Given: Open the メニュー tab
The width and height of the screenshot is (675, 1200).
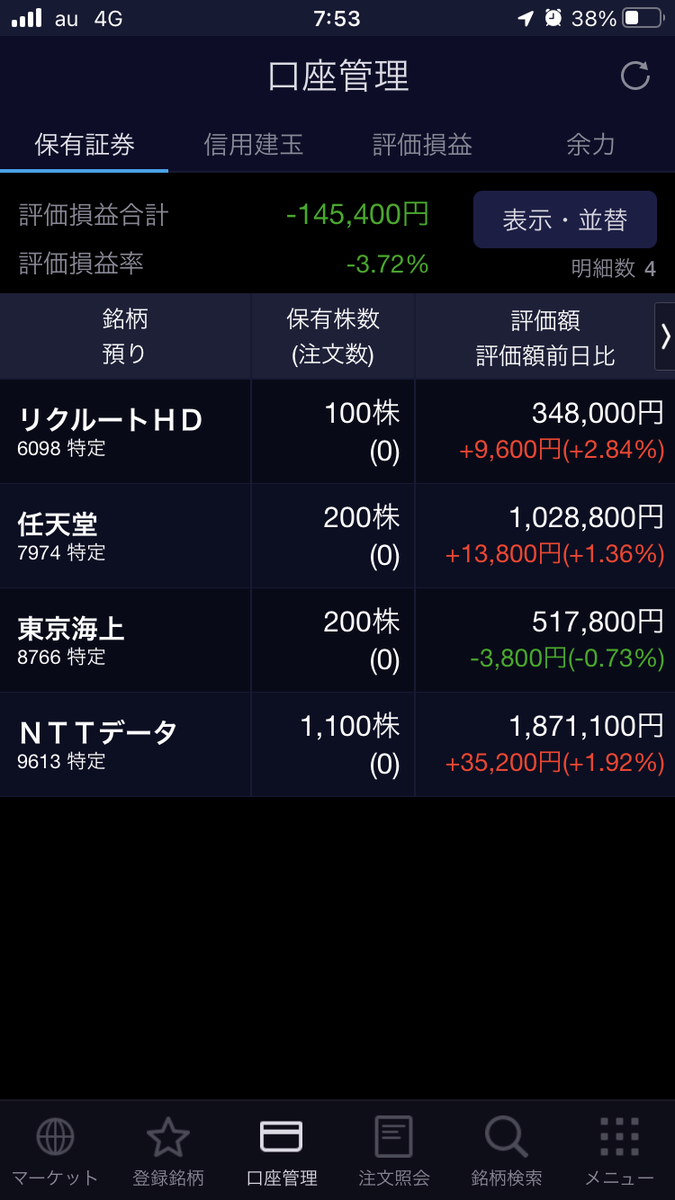Looking at the screenshot, I should 620,1150.
